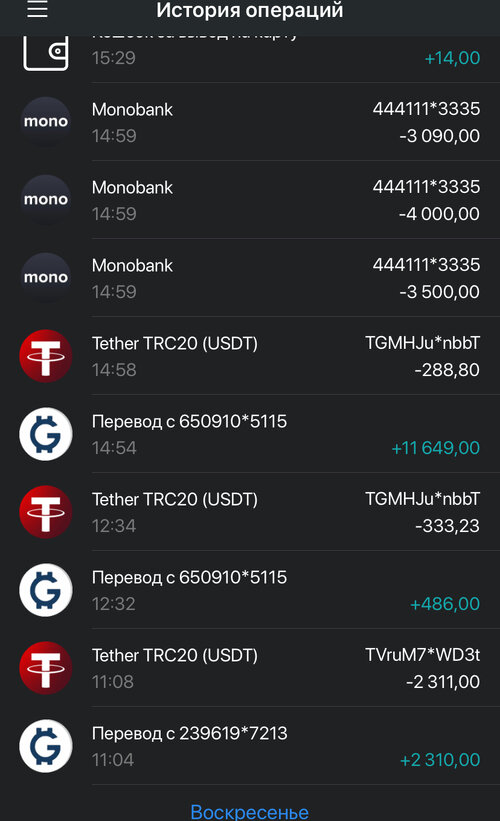View Monobank transaction of -4 000,00

(250, 200)
